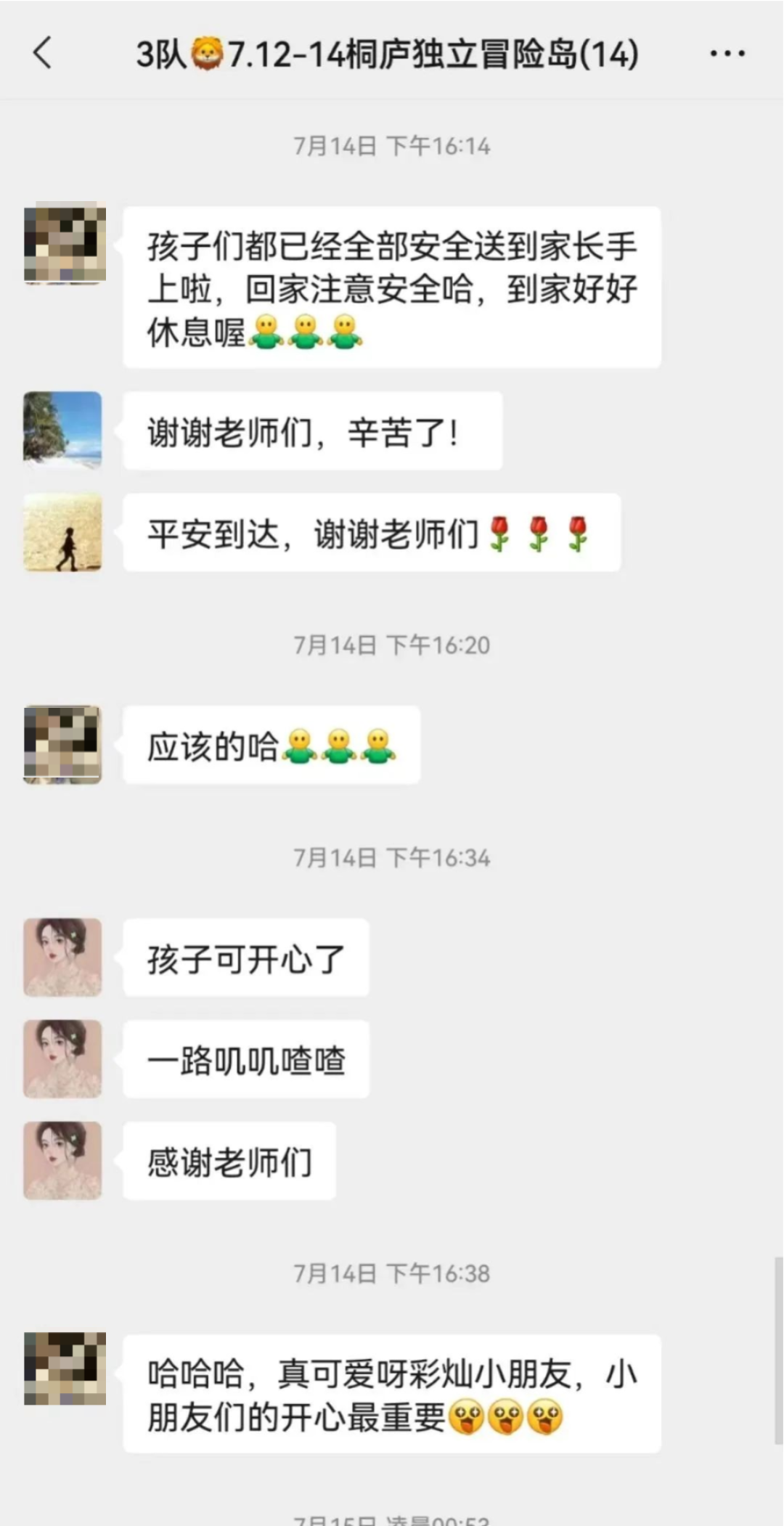
Task: Tap the walking-silhouette avatar beside 平安到达
Action: coord(62,532)
